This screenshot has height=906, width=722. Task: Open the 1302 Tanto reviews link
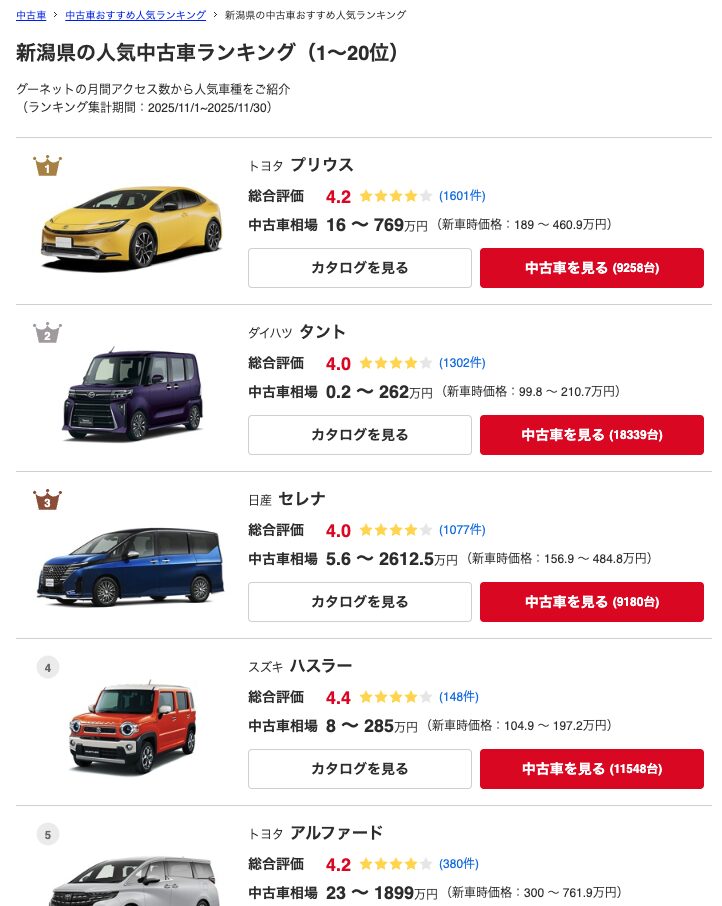pyautogui.click(x=461, y=363)
